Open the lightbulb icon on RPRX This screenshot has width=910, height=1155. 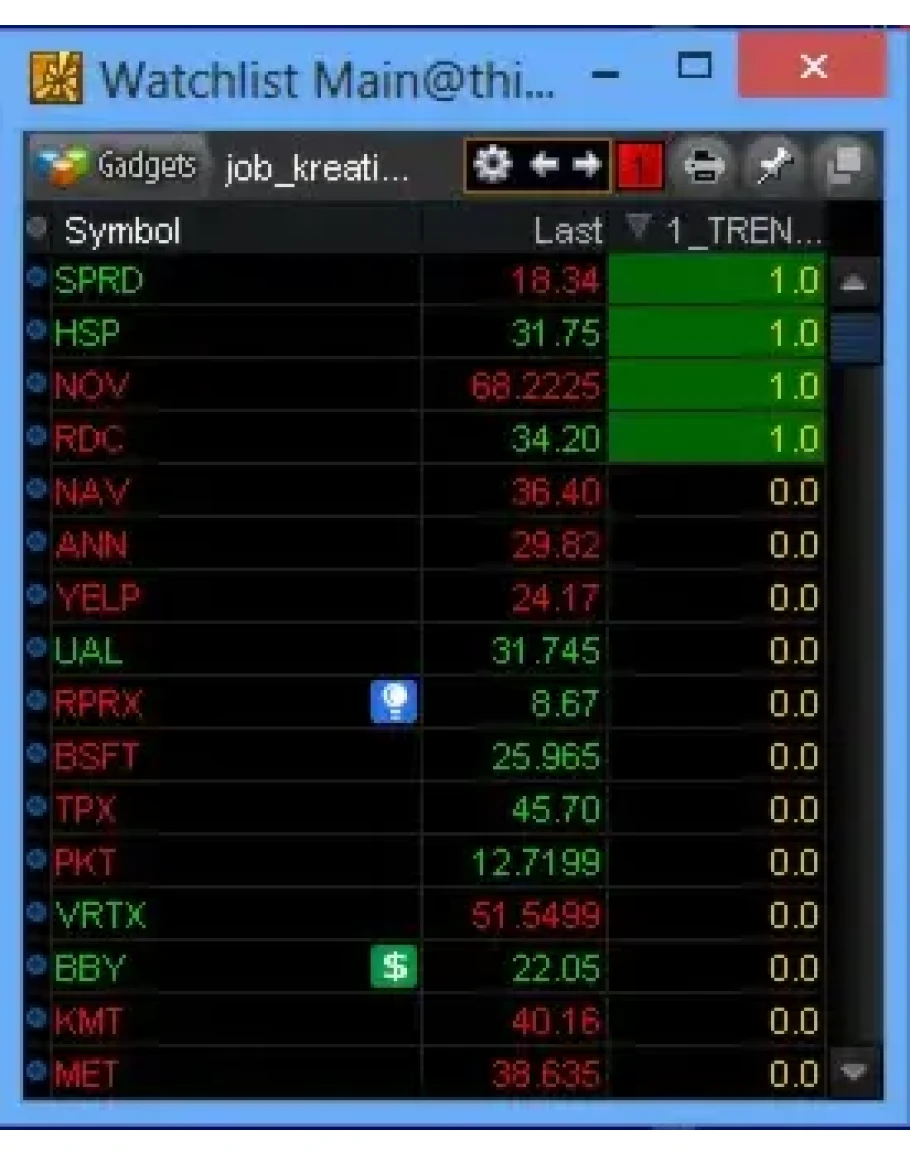coord(394,705)
